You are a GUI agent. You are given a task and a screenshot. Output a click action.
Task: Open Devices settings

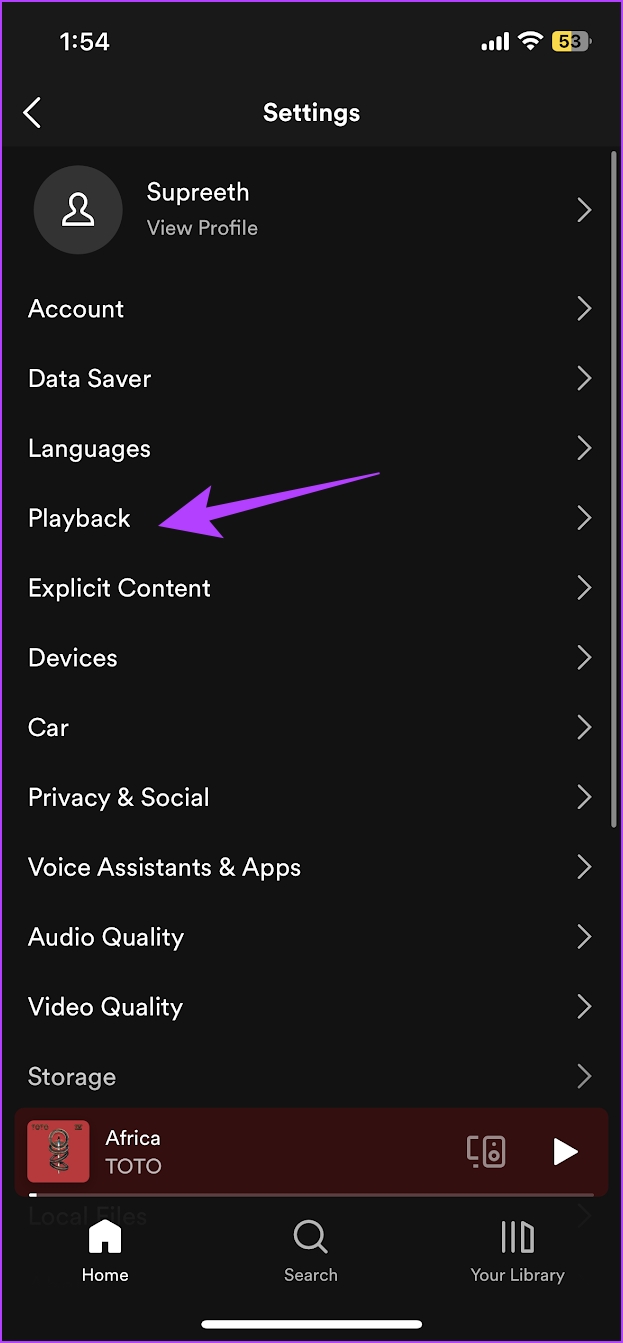pyautogui.click(x=311, y=658)
